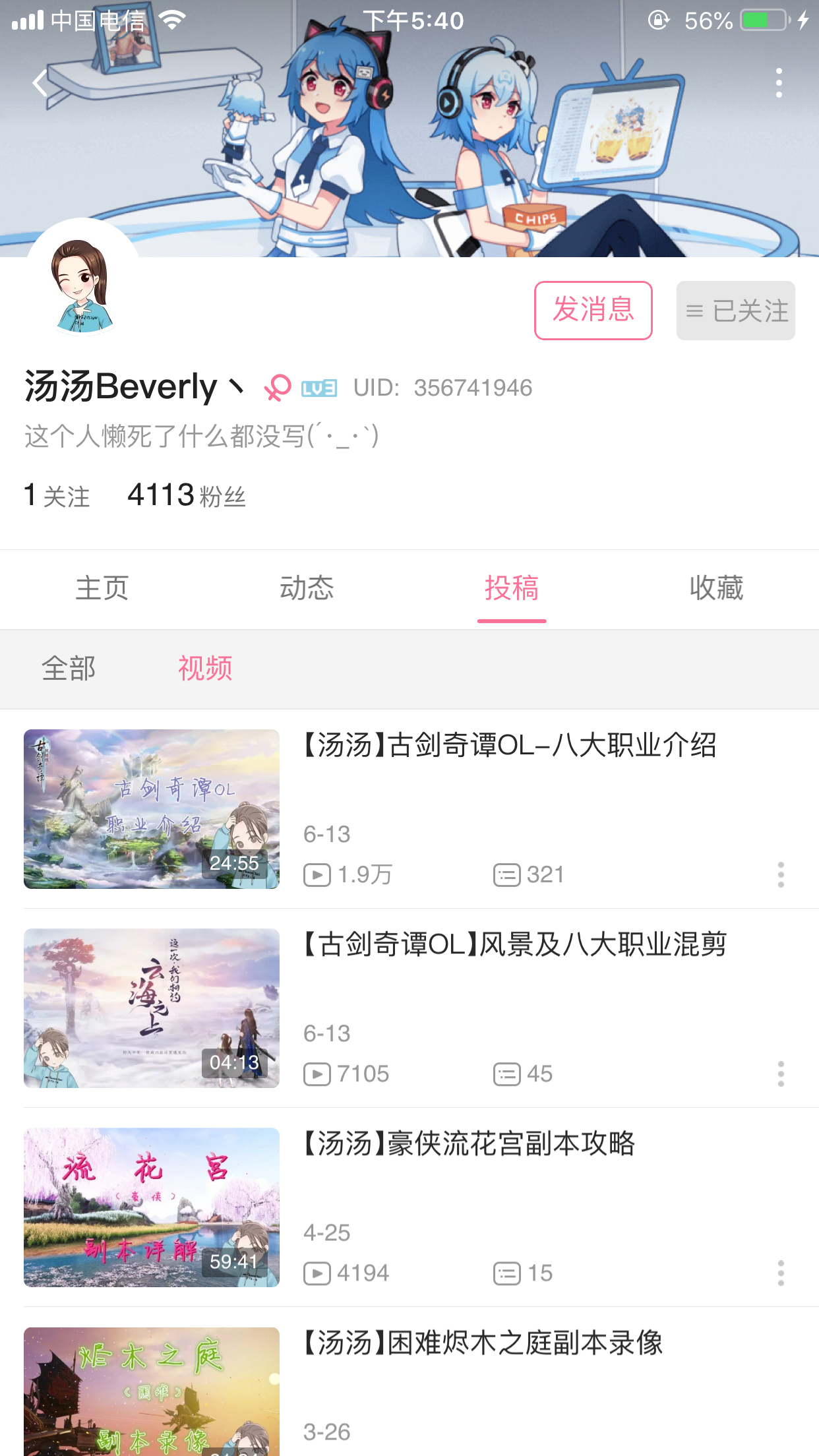The height and width of the screenshot is (1456, 819).
Task: Open more options for 豪侠流花宫副本攻略 video
Action: tap(781, 1273)
